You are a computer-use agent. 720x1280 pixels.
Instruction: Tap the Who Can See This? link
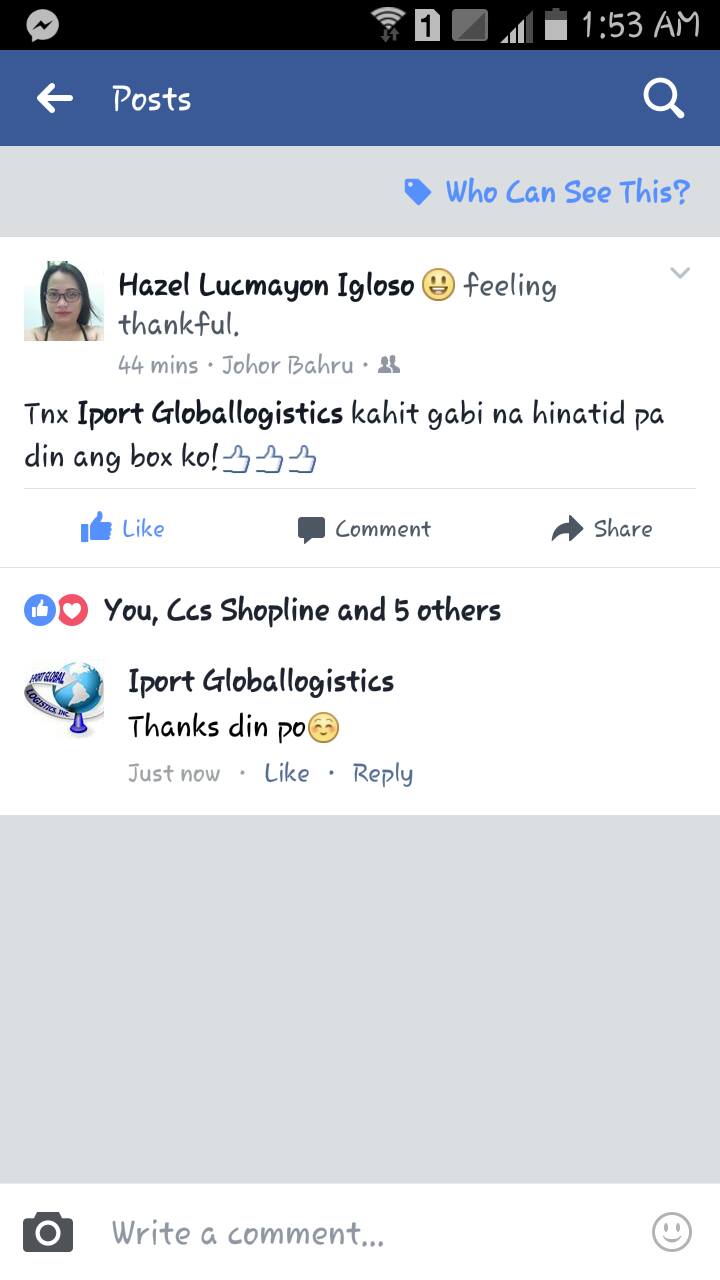point(547,192)
